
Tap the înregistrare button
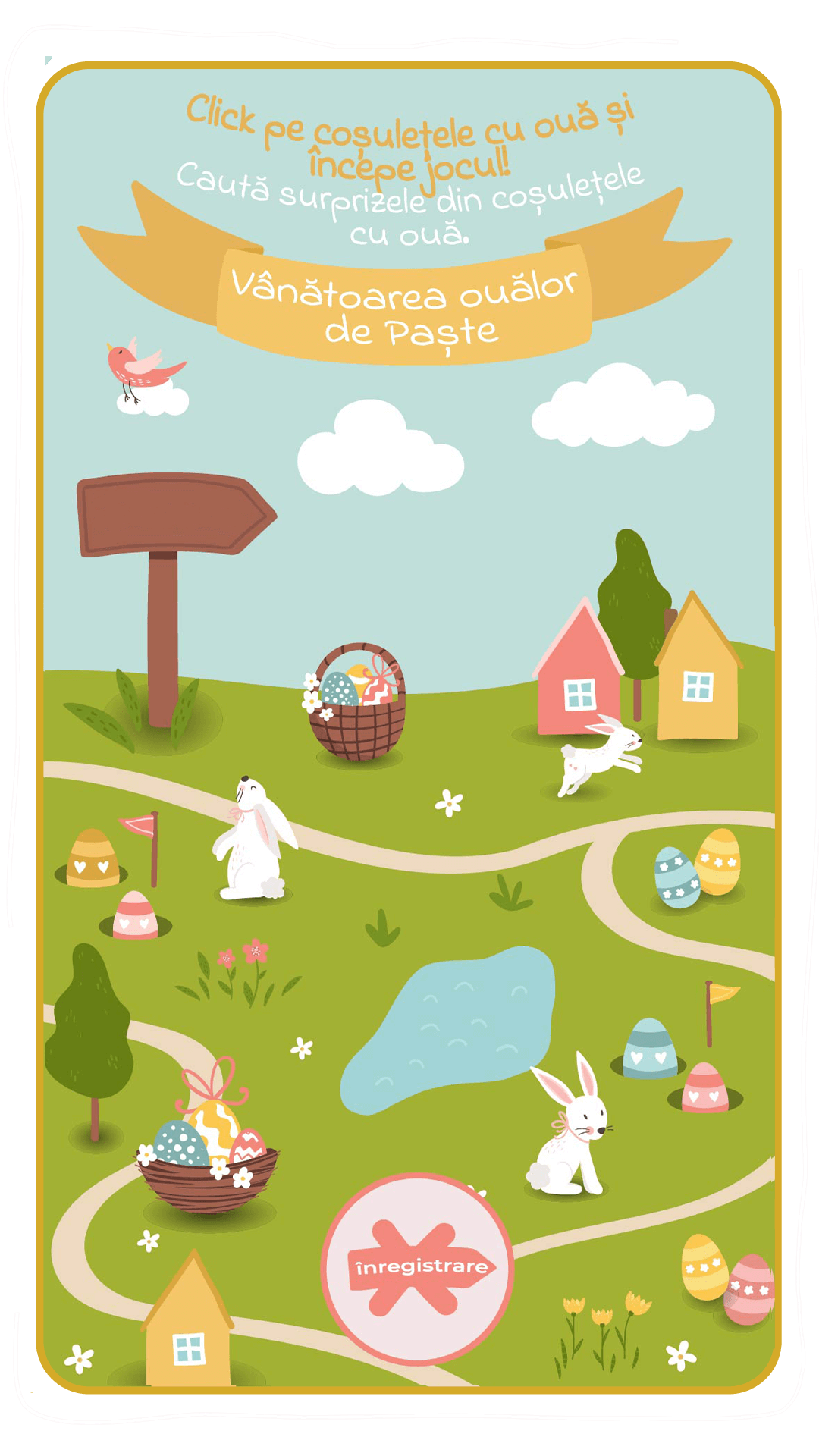pos(418,1268)
